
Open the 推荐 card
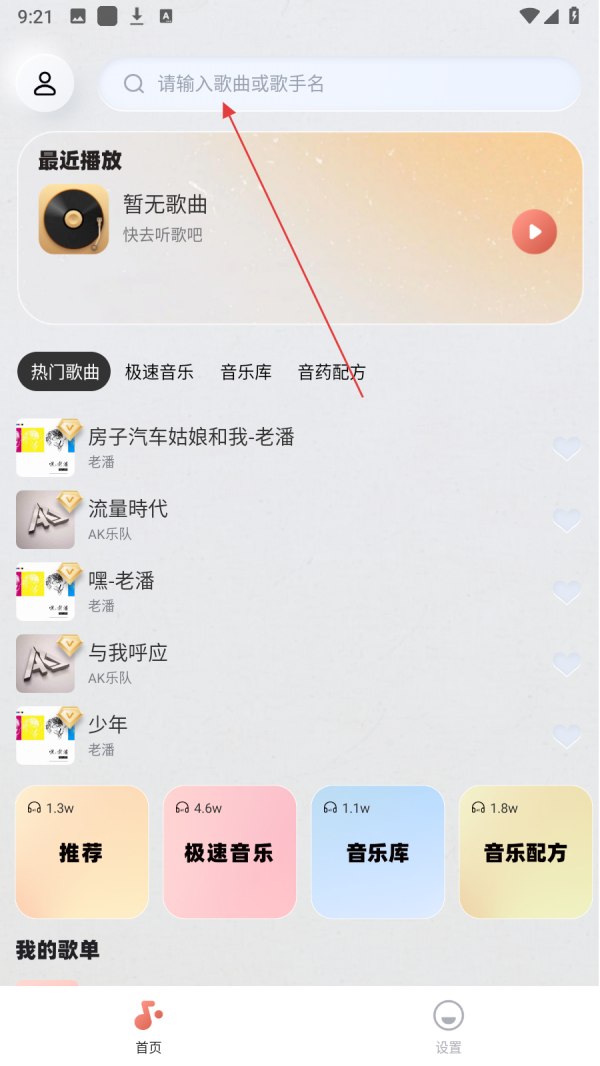pyautogui.click(x=82, y=852)
